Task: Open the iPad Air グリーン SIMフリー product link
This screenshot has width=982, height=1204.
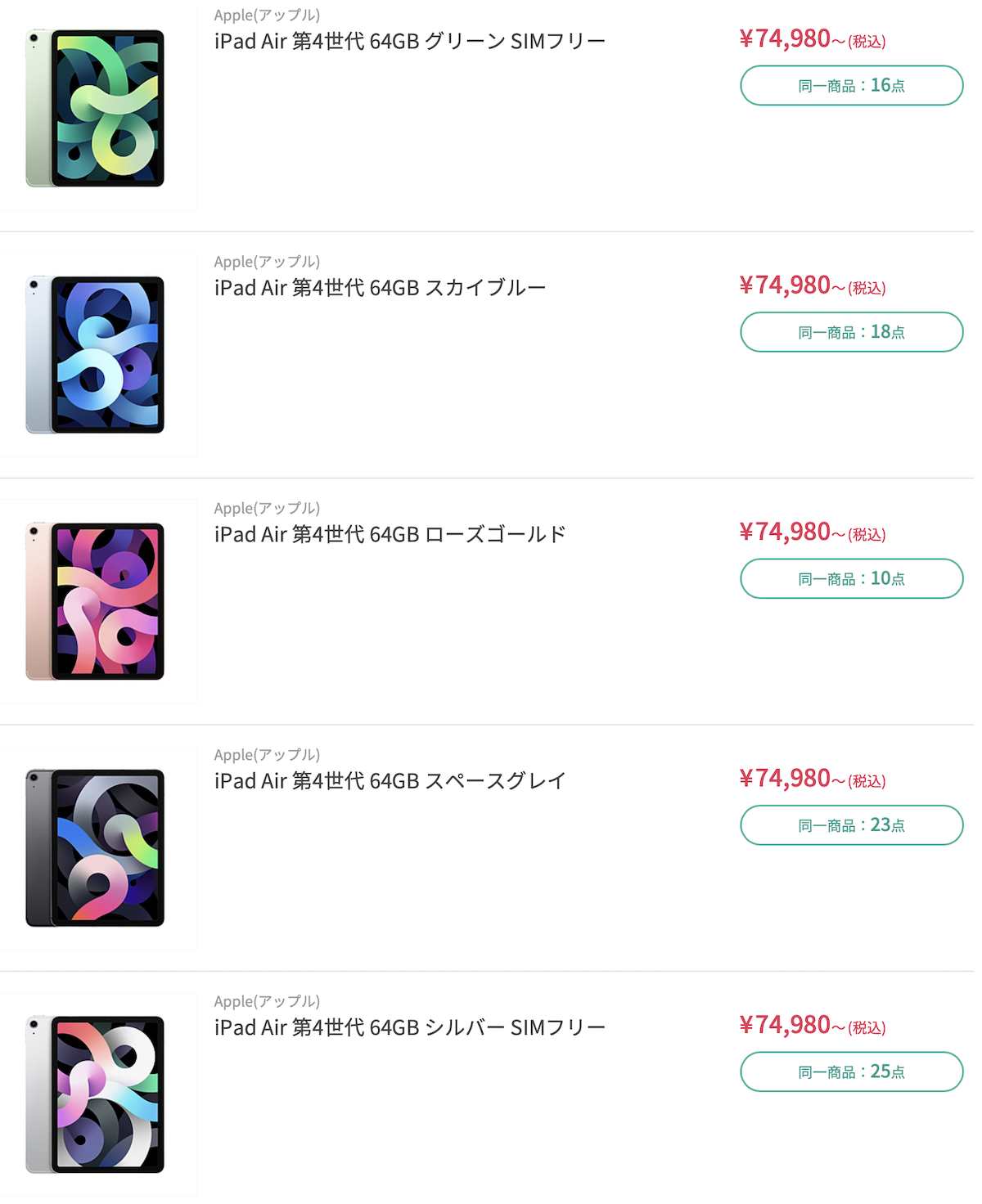Action: (409, 38)
